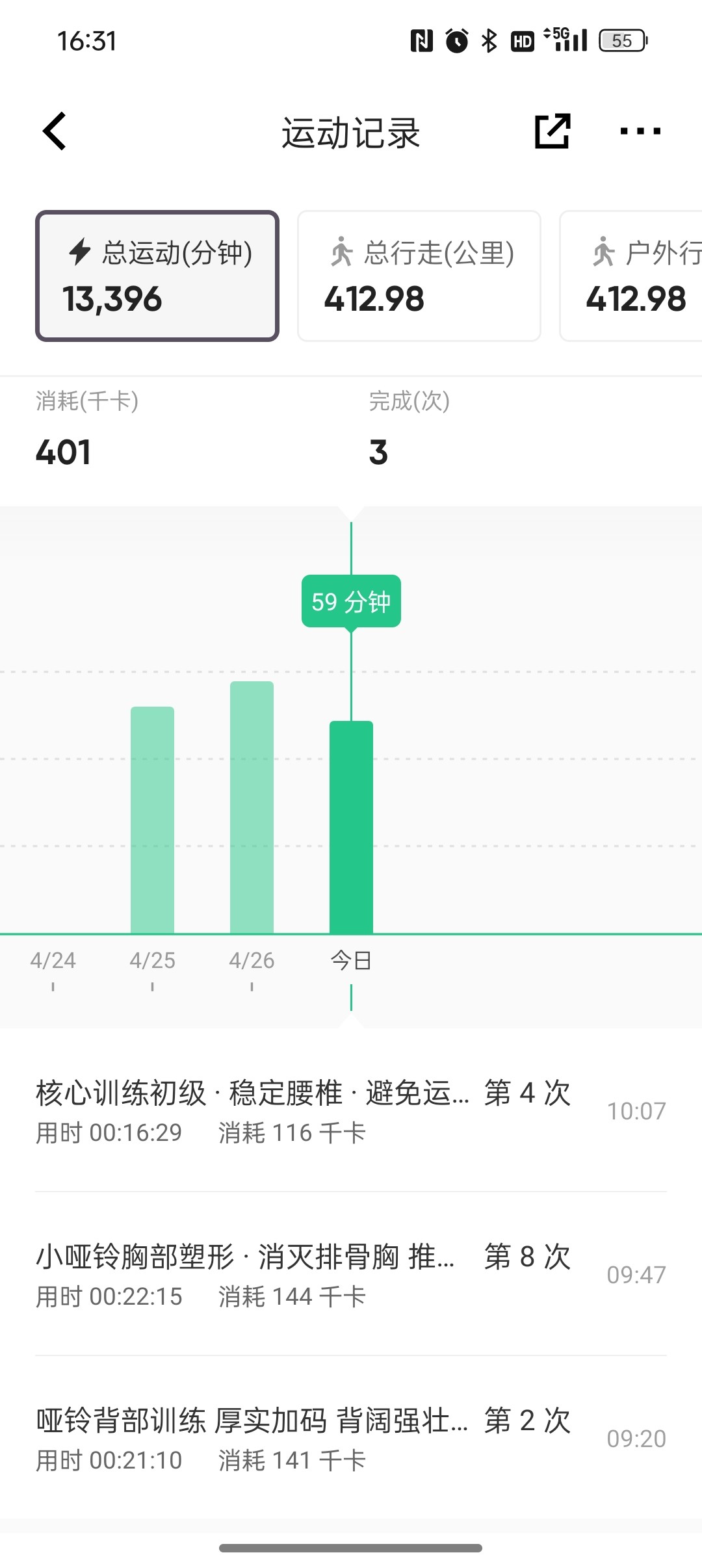Screen dimensions: 702x1568
Task: Open 哑铃背部训练 workout record at 09:20
Action: [x=351, y=1439]
